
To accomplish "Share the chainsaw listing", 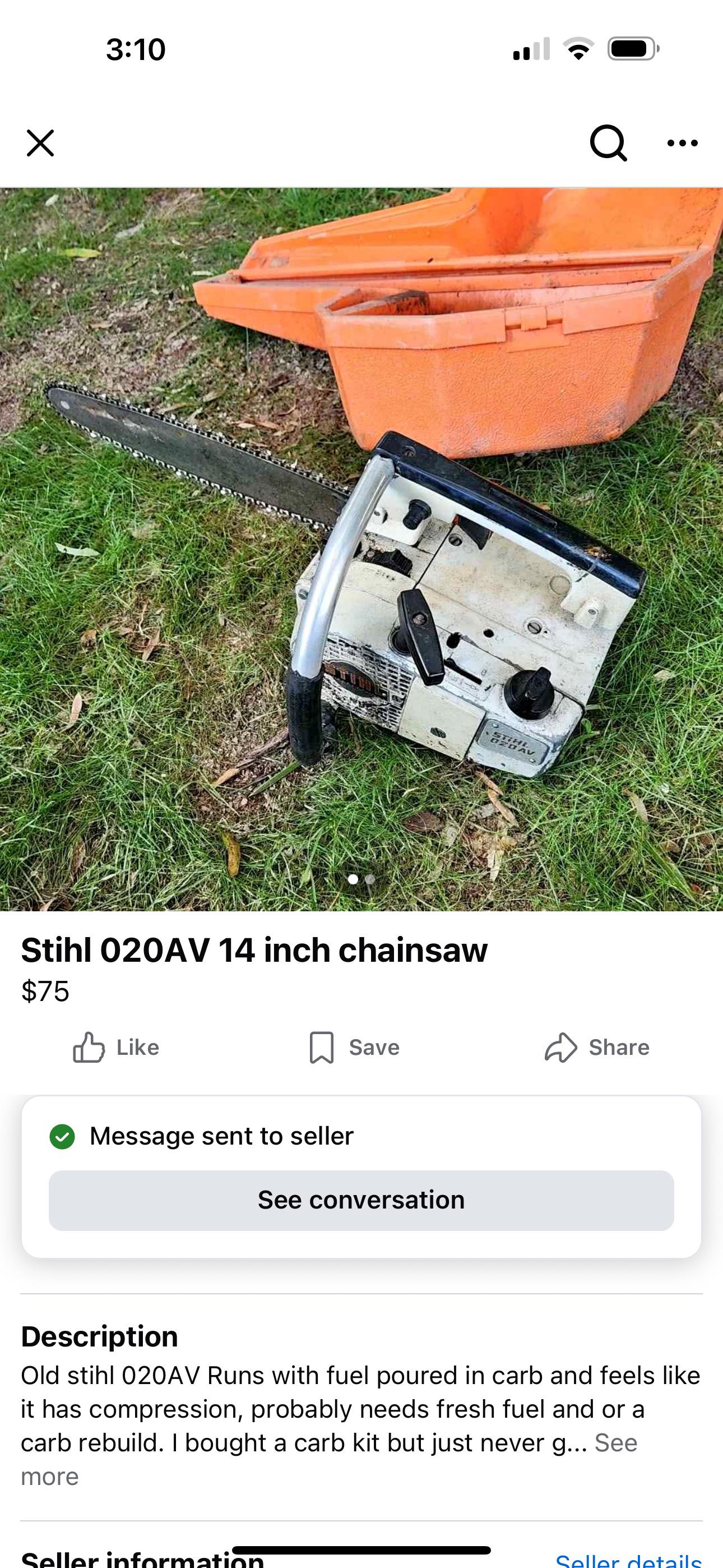I will tap(597, 1048).
